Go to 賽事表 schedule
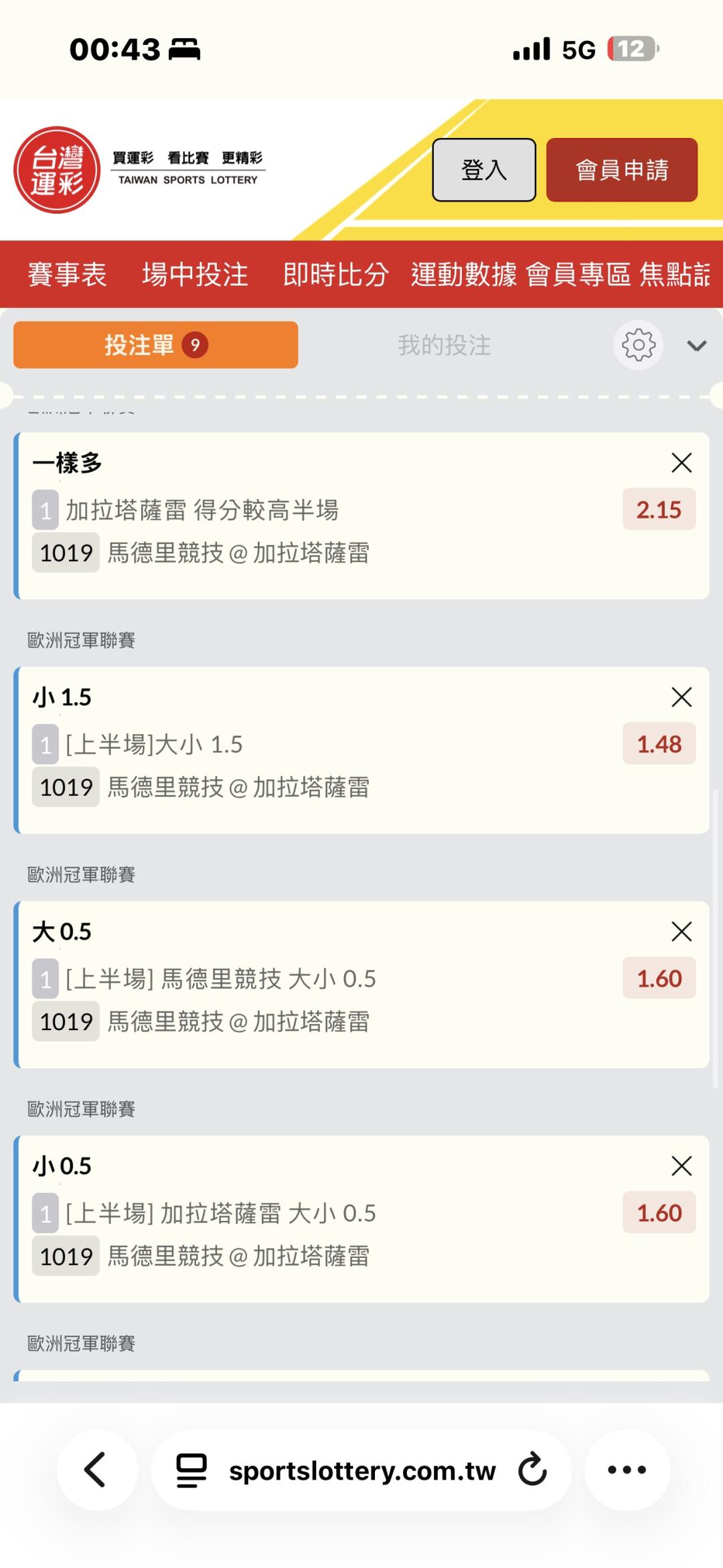The image size is (723, 1568). pyautogui.click(x=67, y=275)
